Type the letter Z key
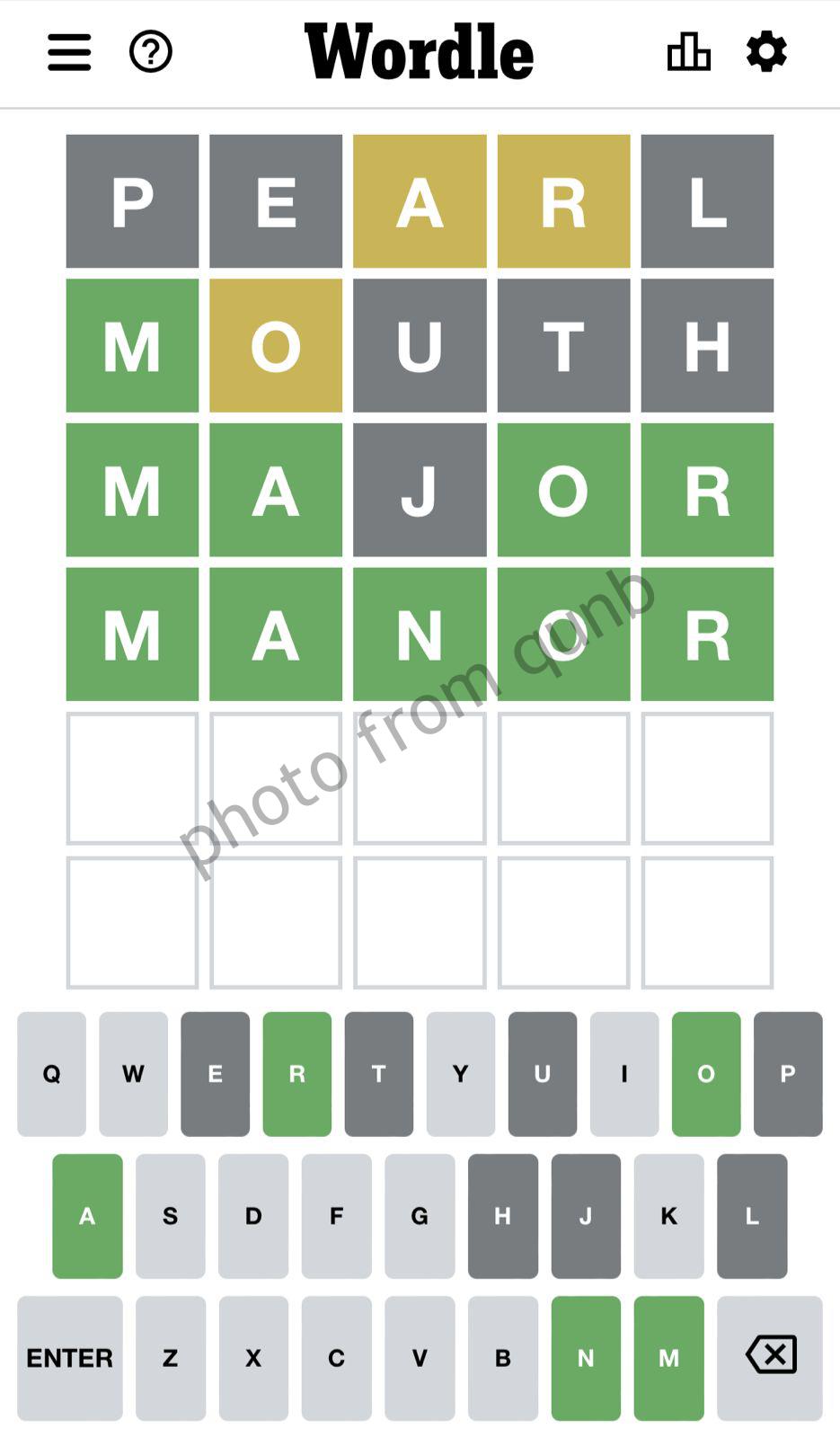The width and height of the screenshot is (840, 1438). (x=171, y=1357)
